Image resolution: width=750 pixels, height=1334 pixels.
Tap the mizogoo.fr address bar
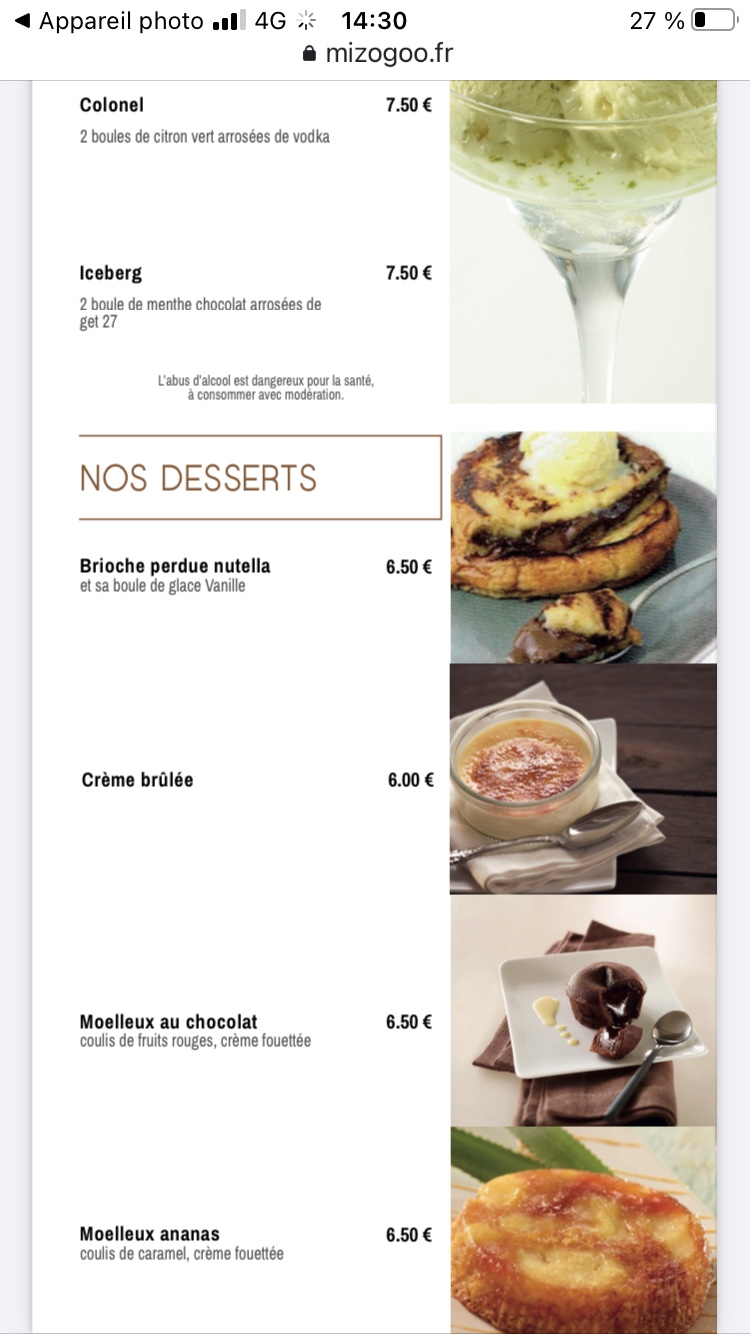[x=377, y=54]
